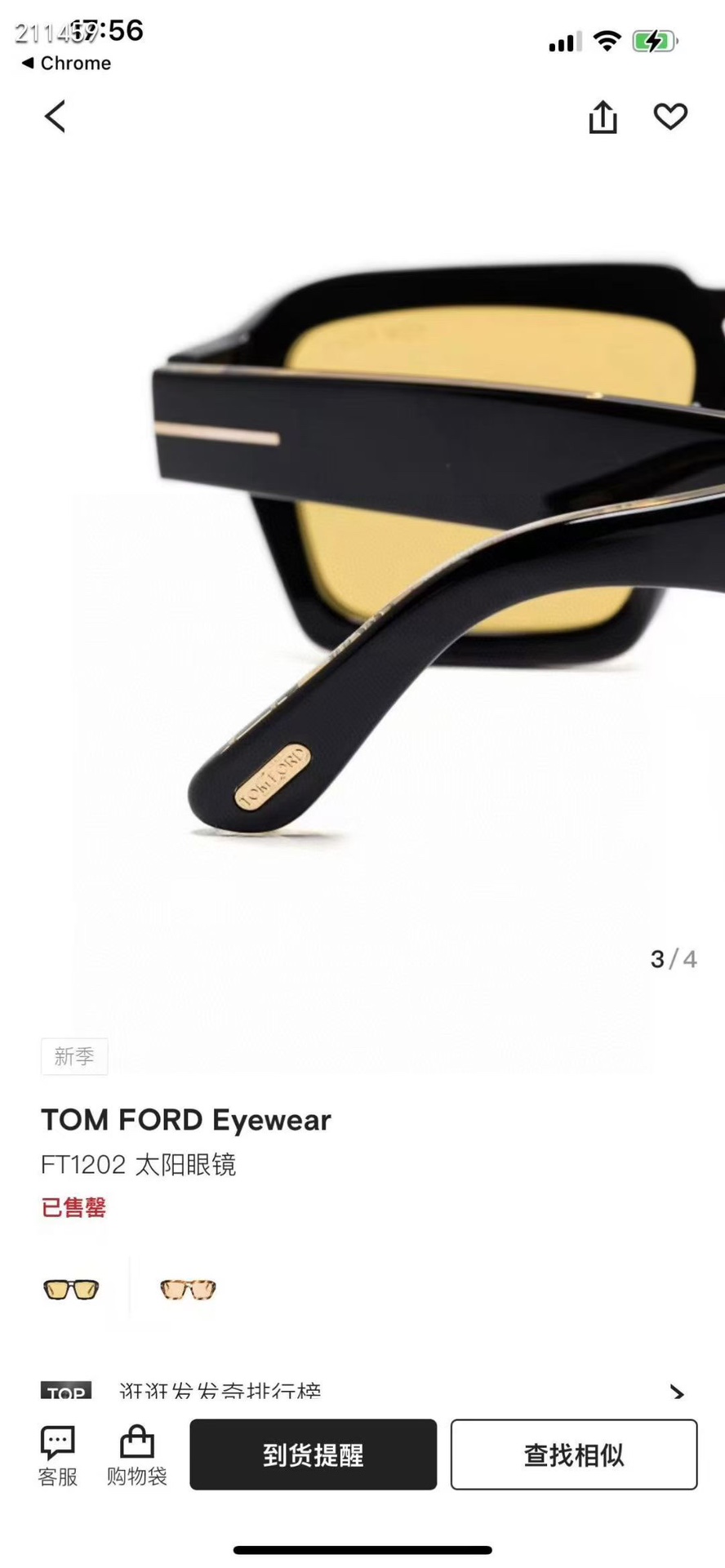Contact 客服 customer service
The width and height of the screenshot is (725, 1568).
[57, 1455]
